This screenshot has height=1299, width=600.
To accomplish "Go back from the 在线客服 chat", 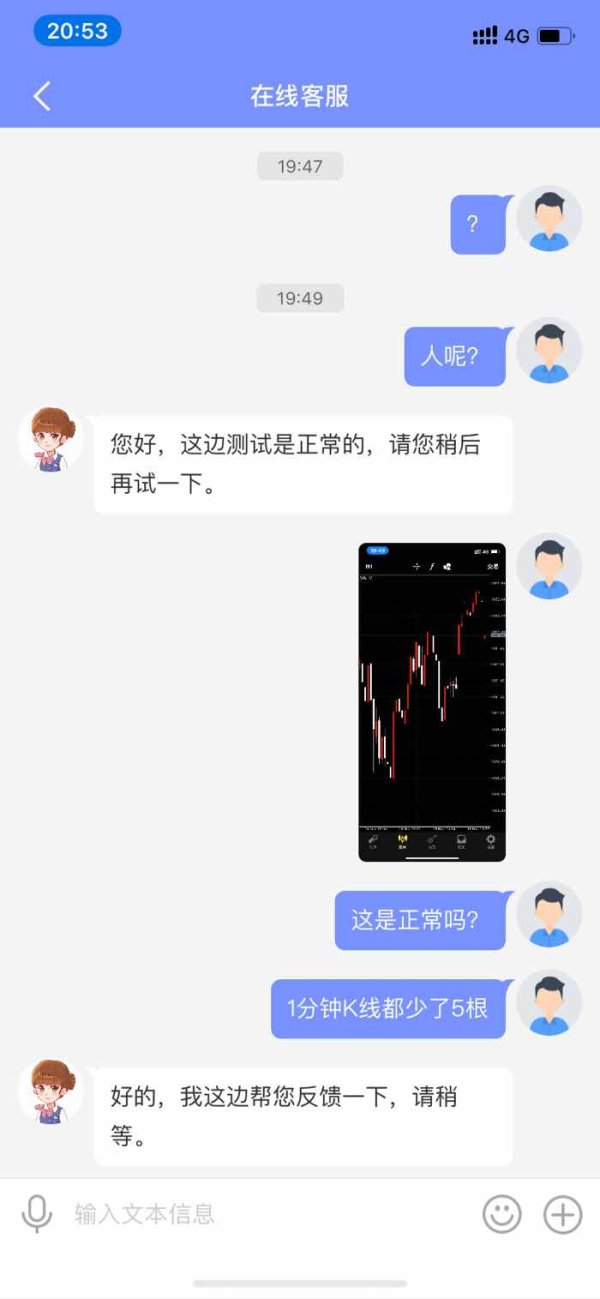I will point(41,96).
